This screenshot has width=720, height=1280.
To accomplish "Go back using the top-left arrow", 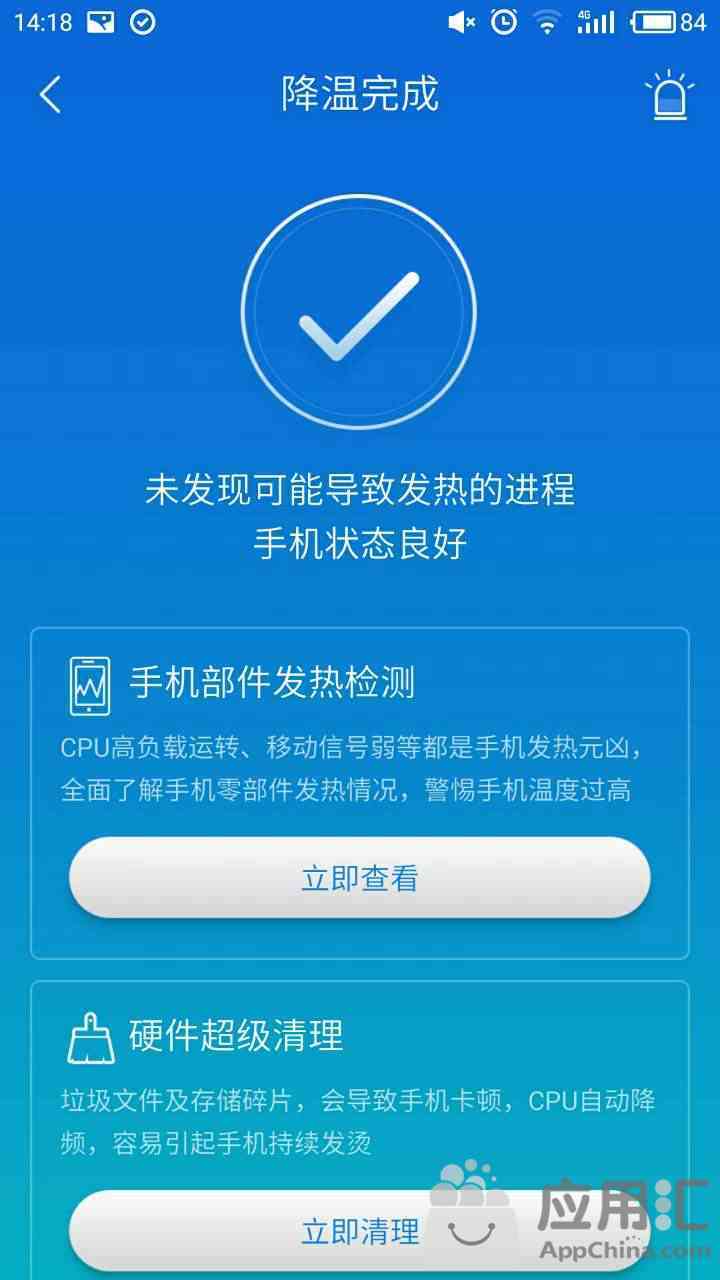I will (50, 95).
